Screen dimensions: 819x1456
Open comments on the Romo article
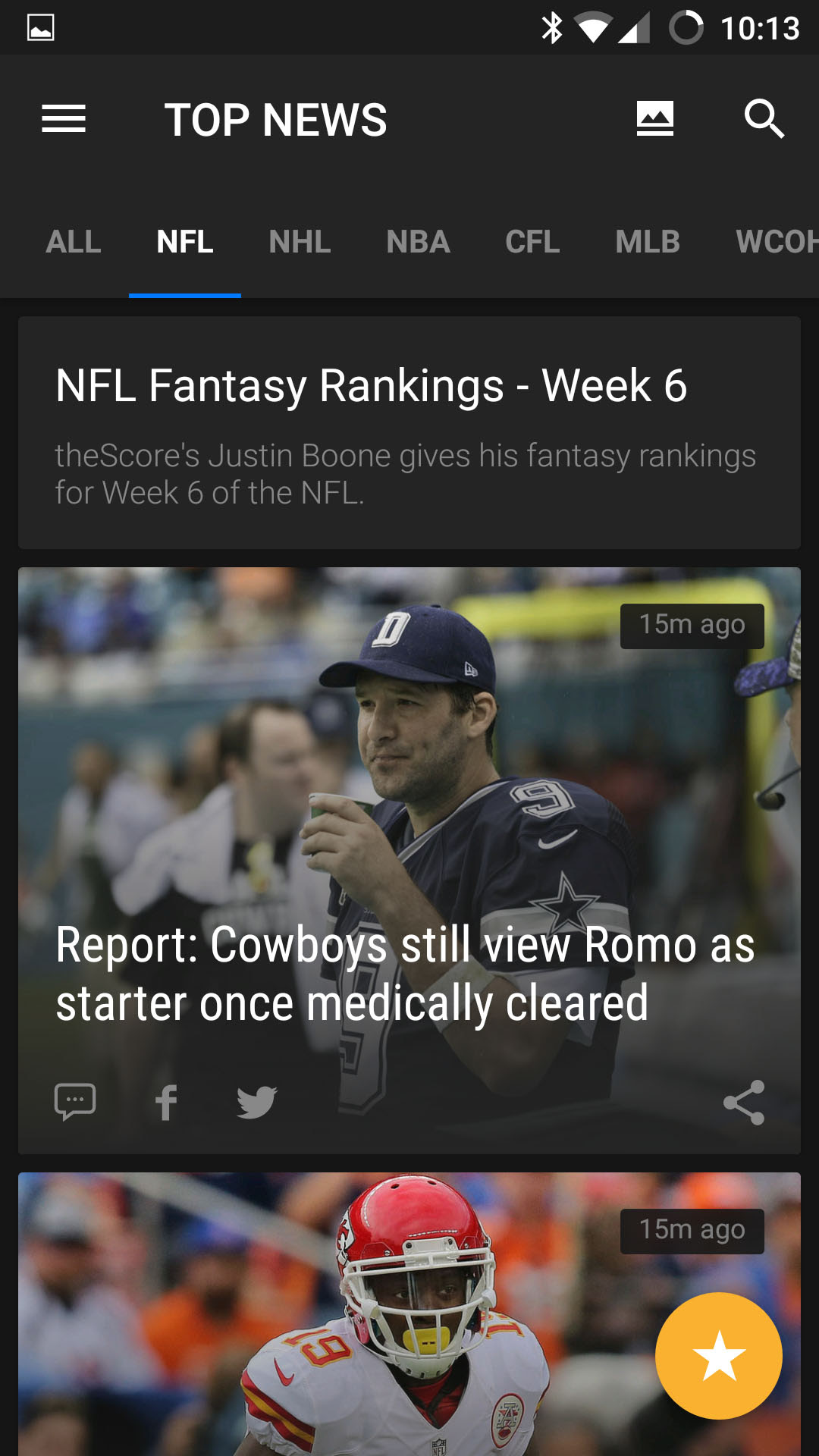point(75,1102)
